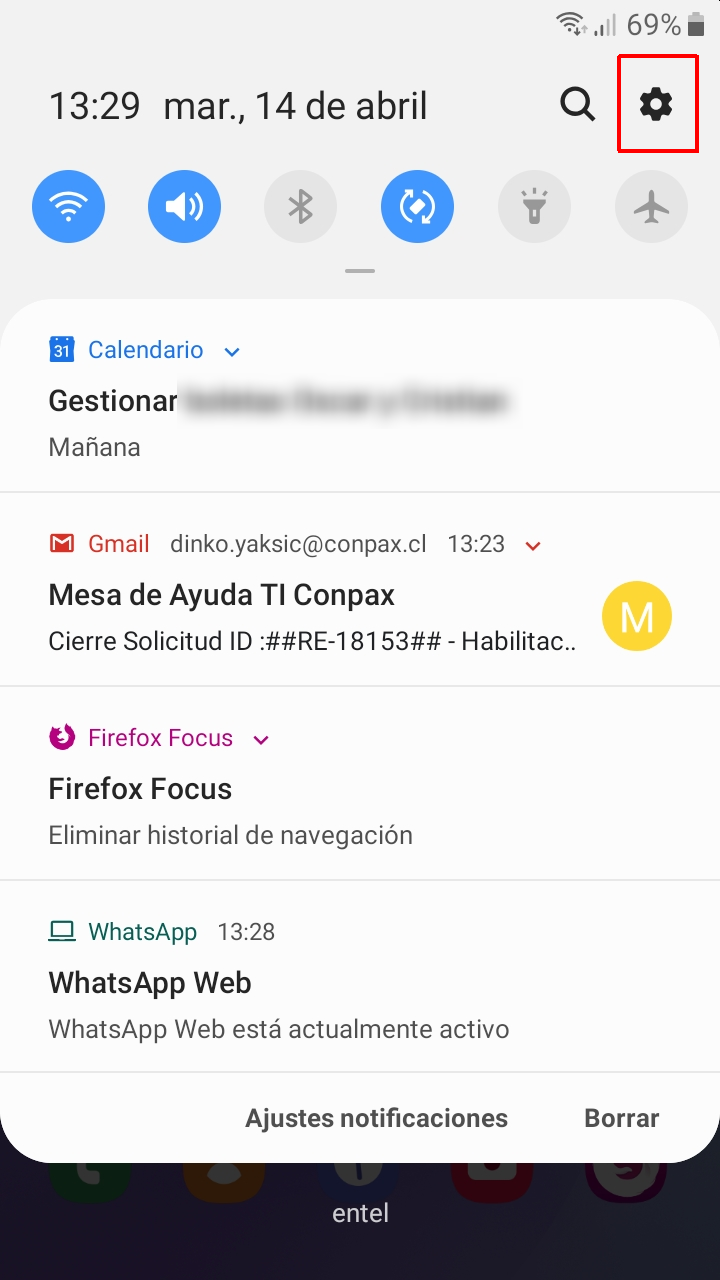Image resolution: width=720 pixels, height=1280 pixels.
Task: Clear all notifications with Borrar
Action: (x=622, y=1118)
